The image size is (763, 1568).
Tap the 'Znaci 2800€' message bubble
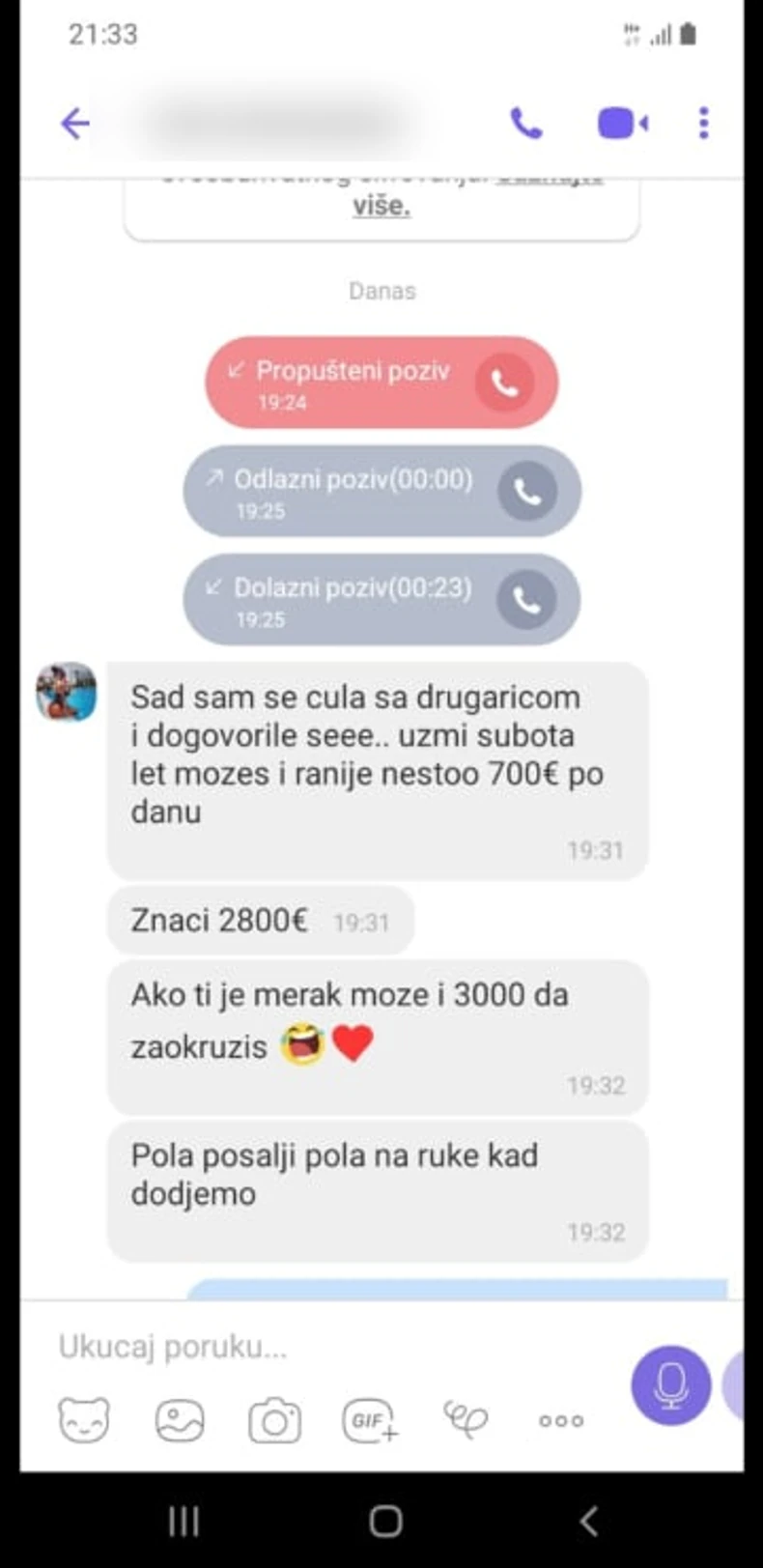(261, 921)
